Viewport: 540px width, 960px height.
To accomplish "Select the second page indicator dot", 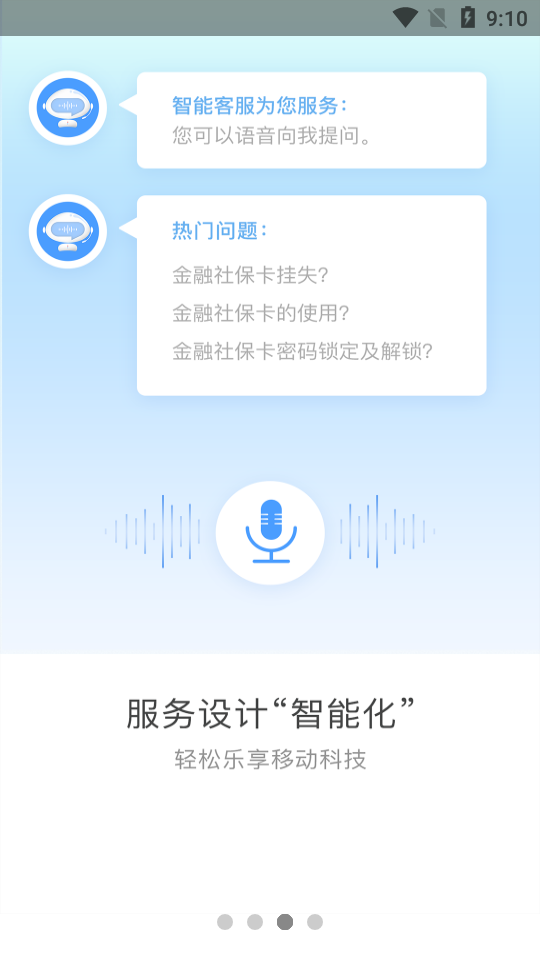I will (x=255, y=922).
